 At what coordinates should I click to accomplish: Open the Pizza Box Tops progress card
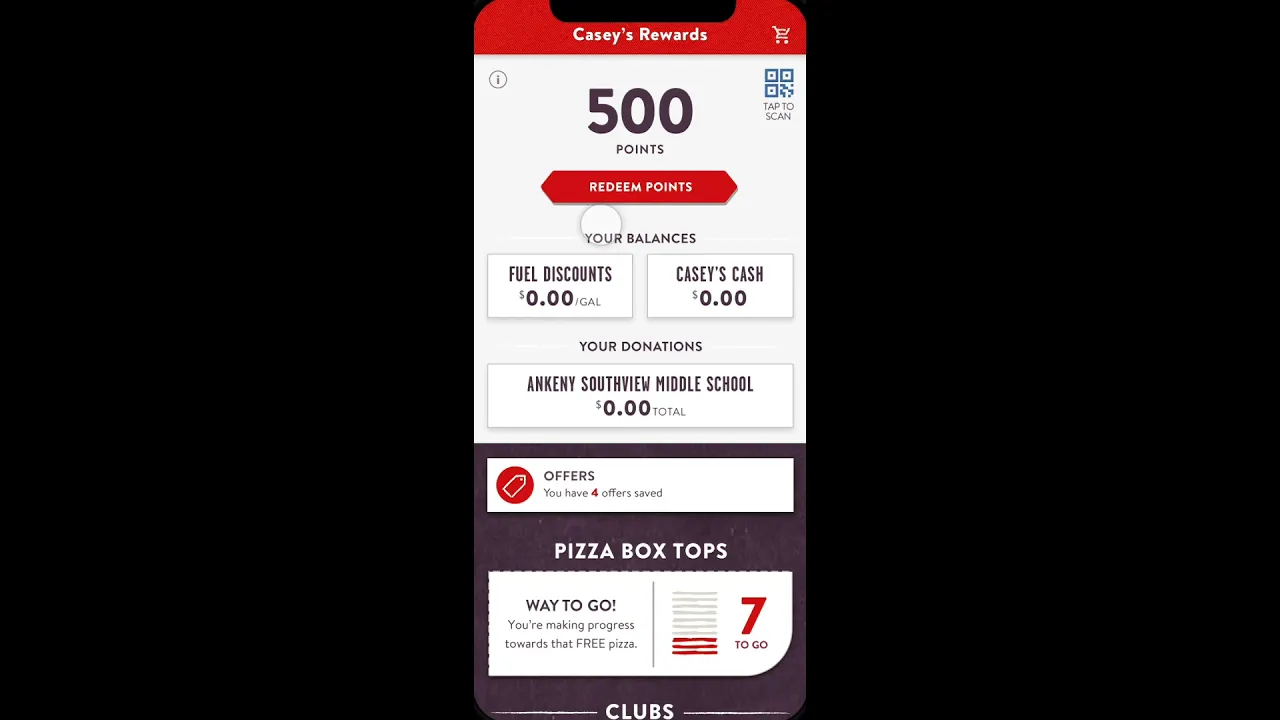(640, 624)
